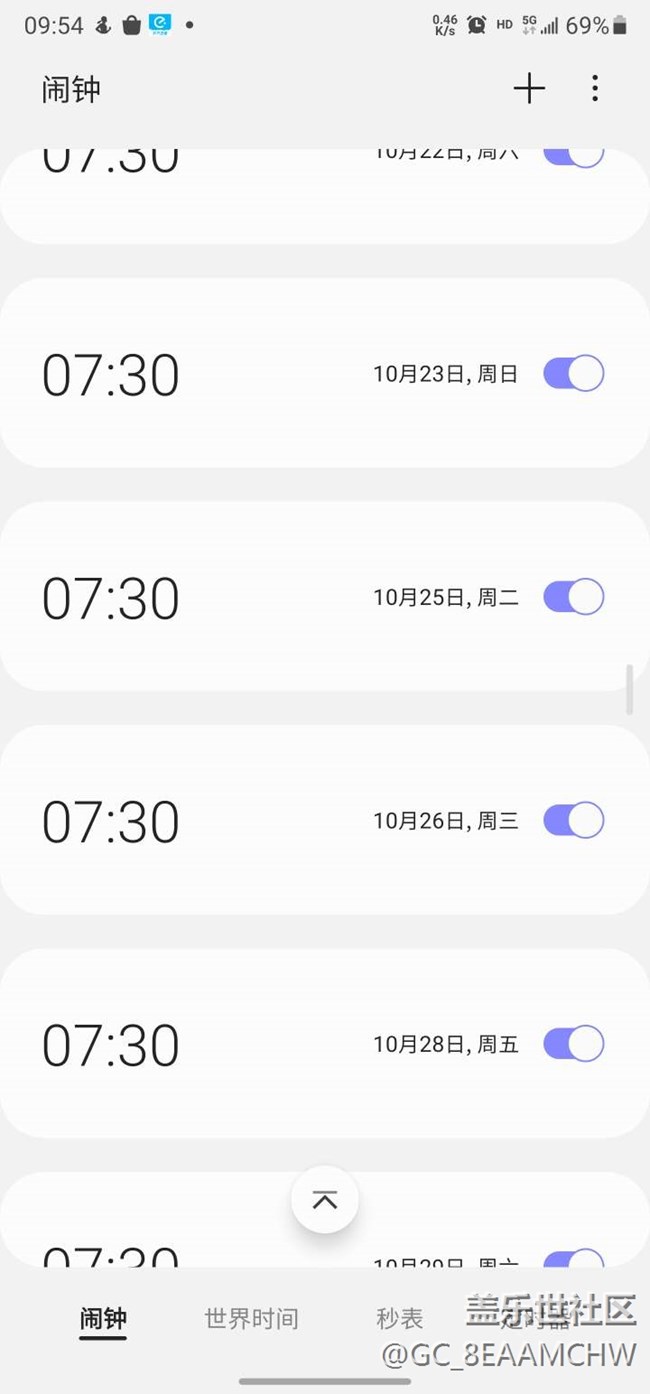Viewport: 650px width, 1394px height.
Task: Switch off the 10月28日 周五 alarm
Action: 573,1044
